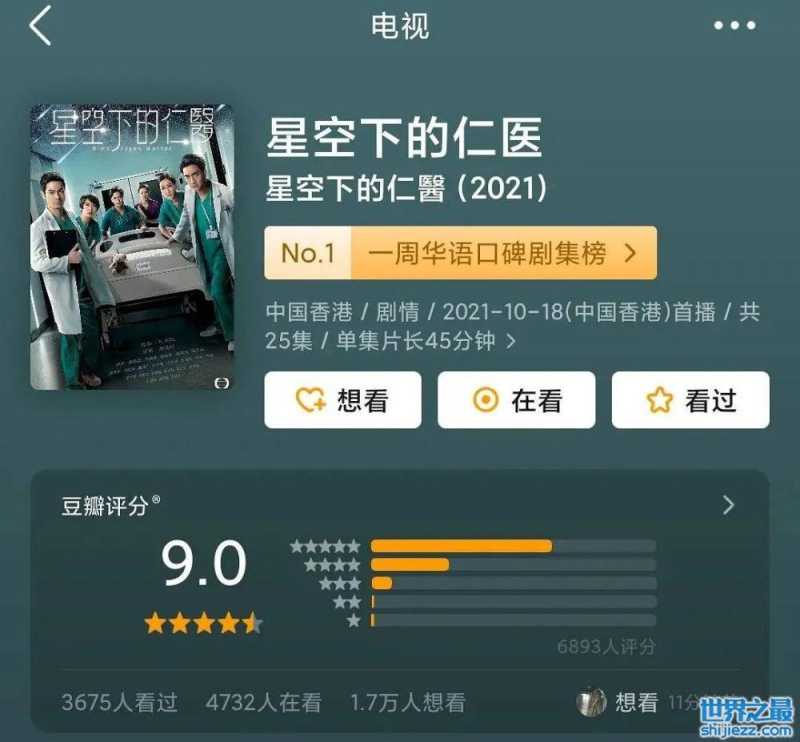The width and height of the screenshot is (800, 742).
Task: Open the No.1 一周华语口碑剧集榜 ranking
Action: coord(460,253)
